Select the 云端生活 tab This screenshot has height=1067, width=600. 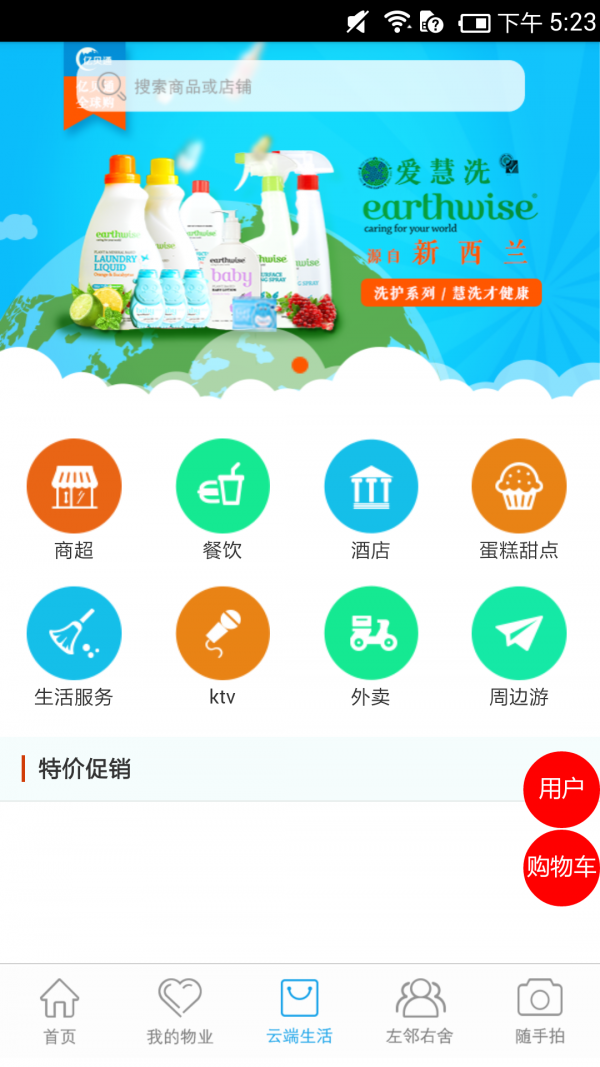click(299, 1013)
